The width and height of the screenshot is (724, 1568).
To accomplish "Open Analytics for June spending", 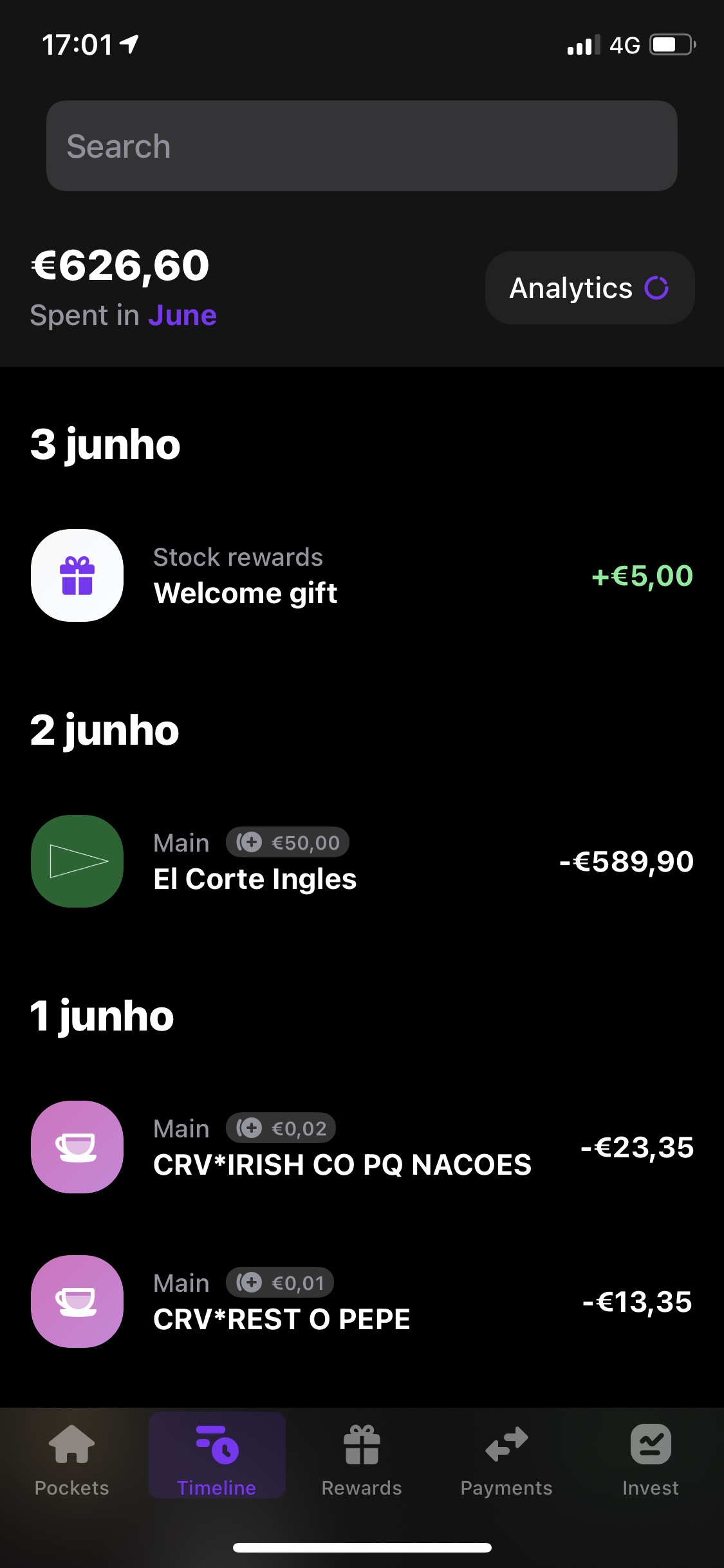I will (589, 288).
